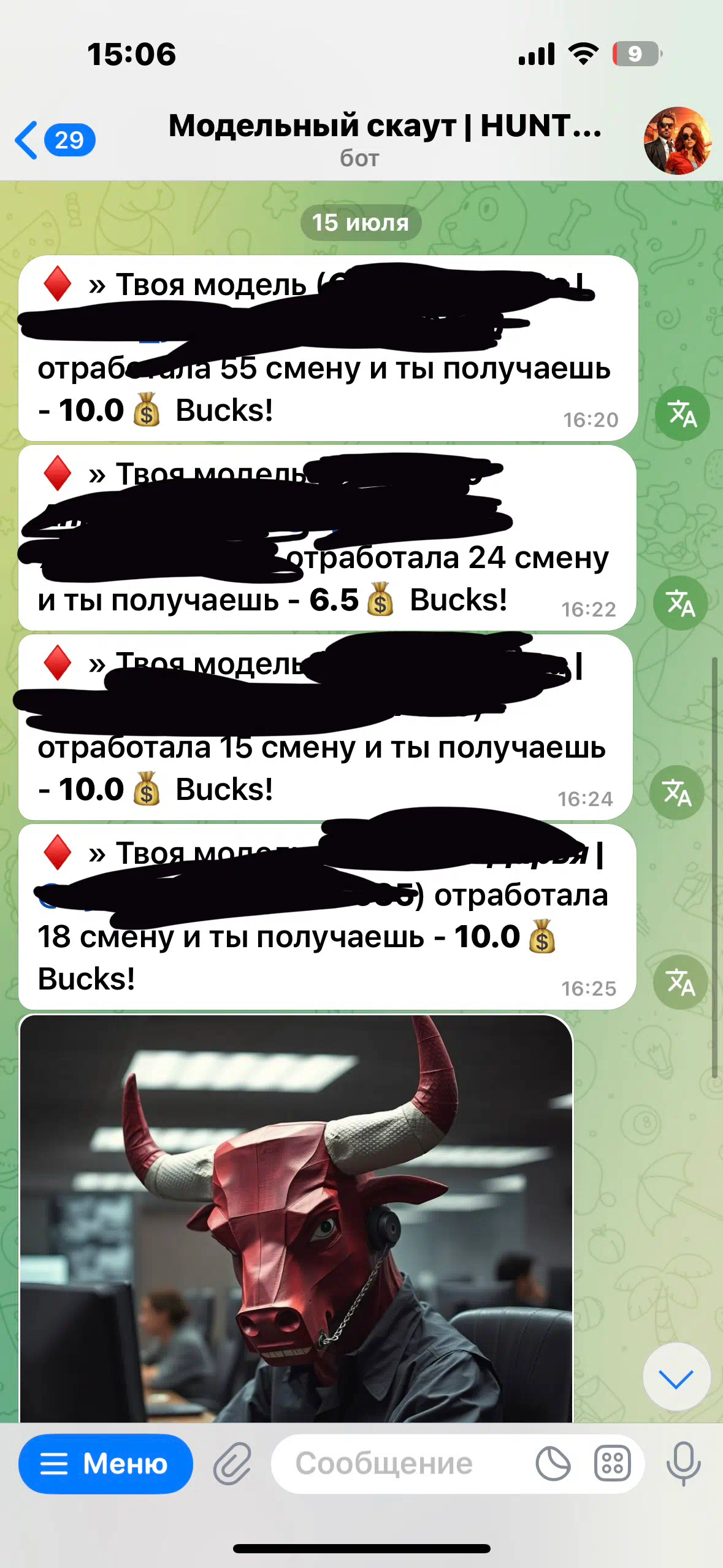The width and height of the screenshot is (723, 1568).
Task: Jump to the latest messages
Action: (x=676, y=1377)
